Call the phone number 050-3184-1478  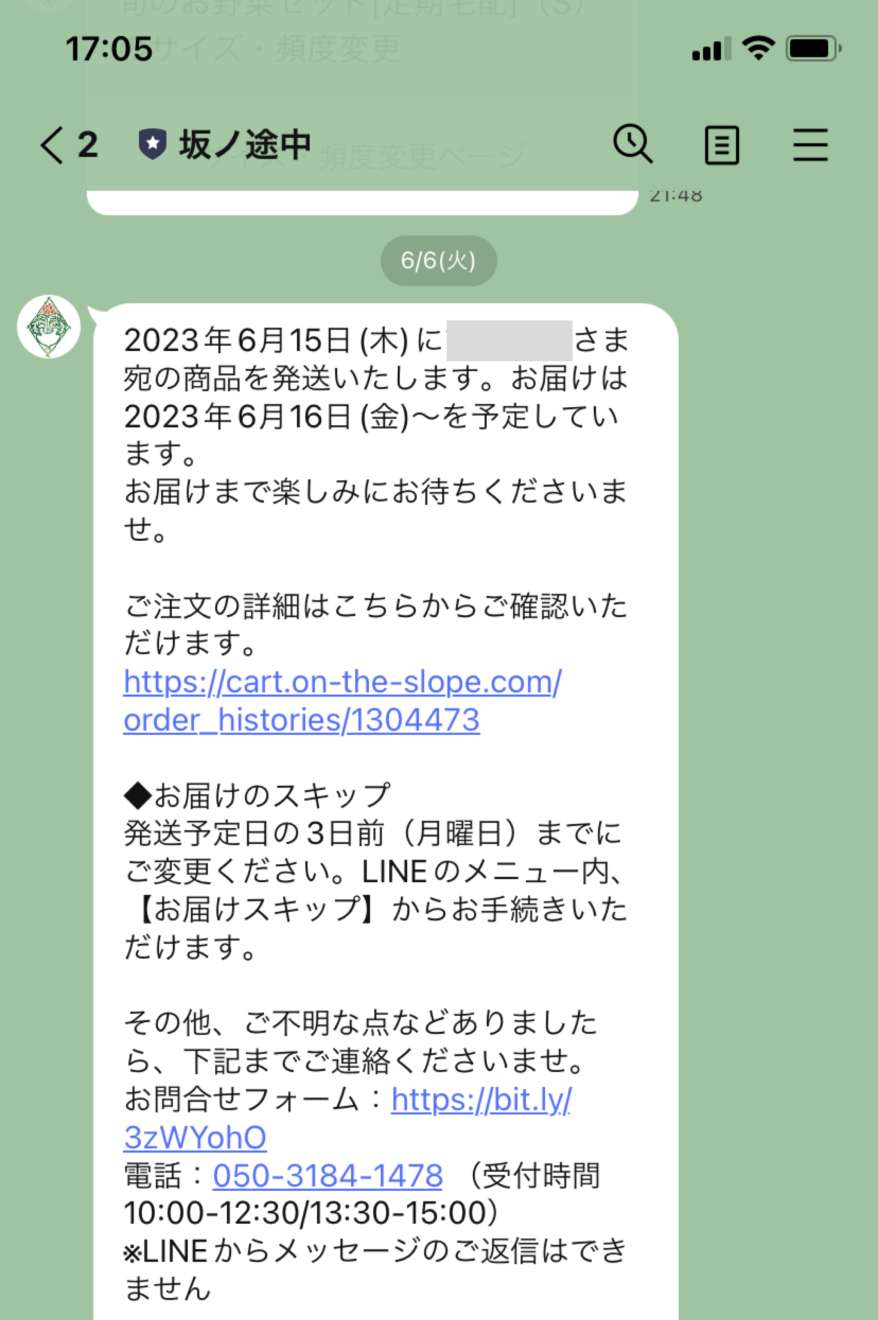coord(327,1174)
